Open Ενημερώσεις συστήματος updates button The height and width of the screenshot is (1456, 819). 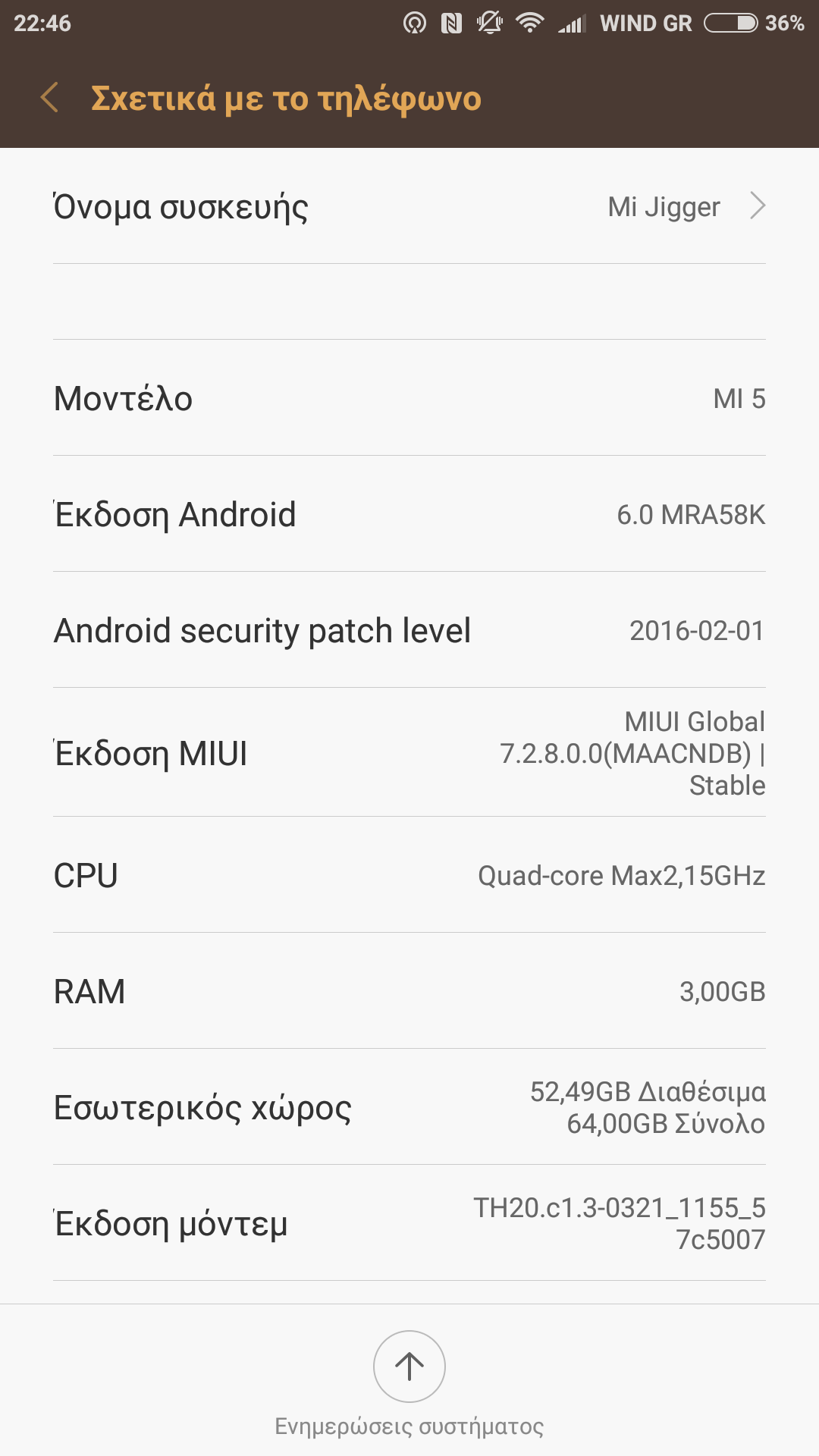409,1367
